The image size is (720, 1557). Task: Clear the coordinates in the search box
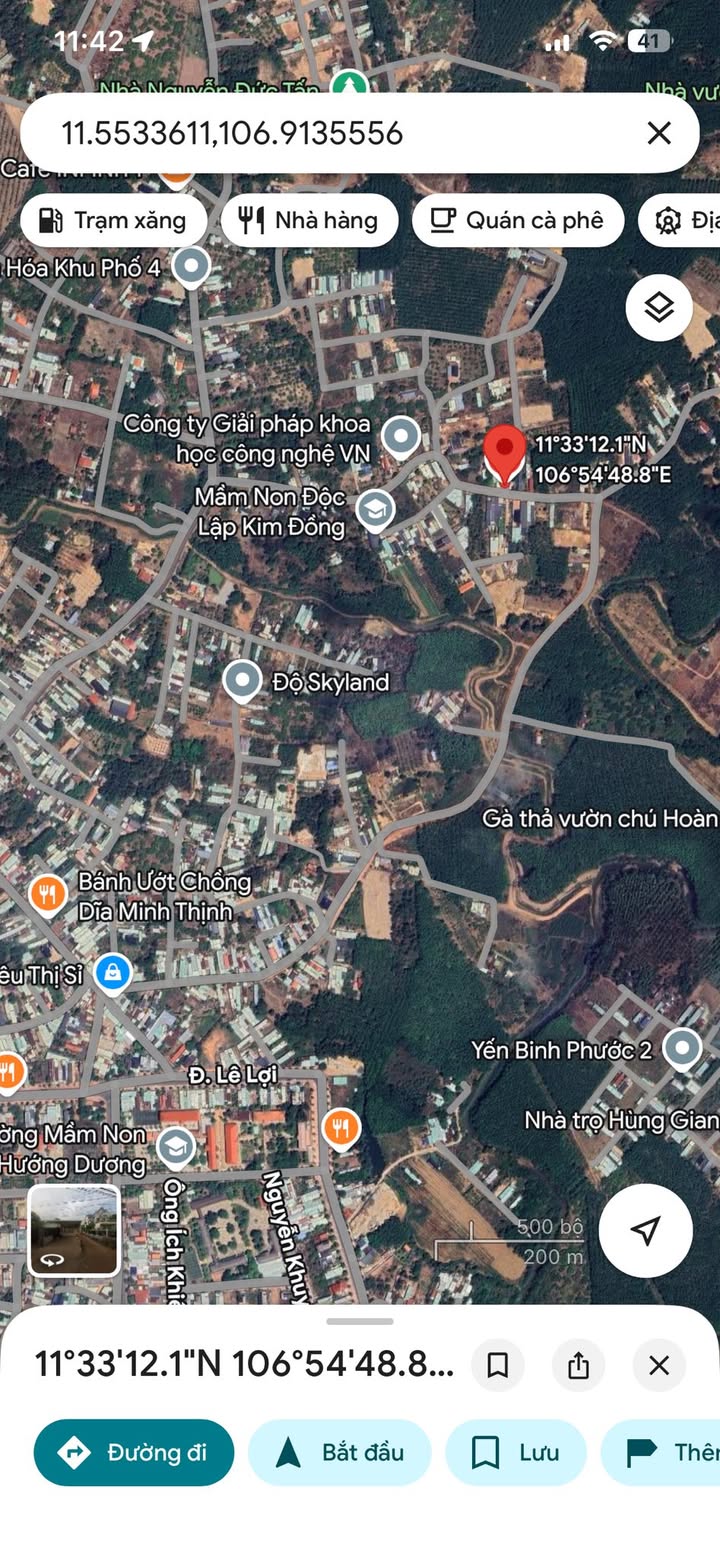659,133
